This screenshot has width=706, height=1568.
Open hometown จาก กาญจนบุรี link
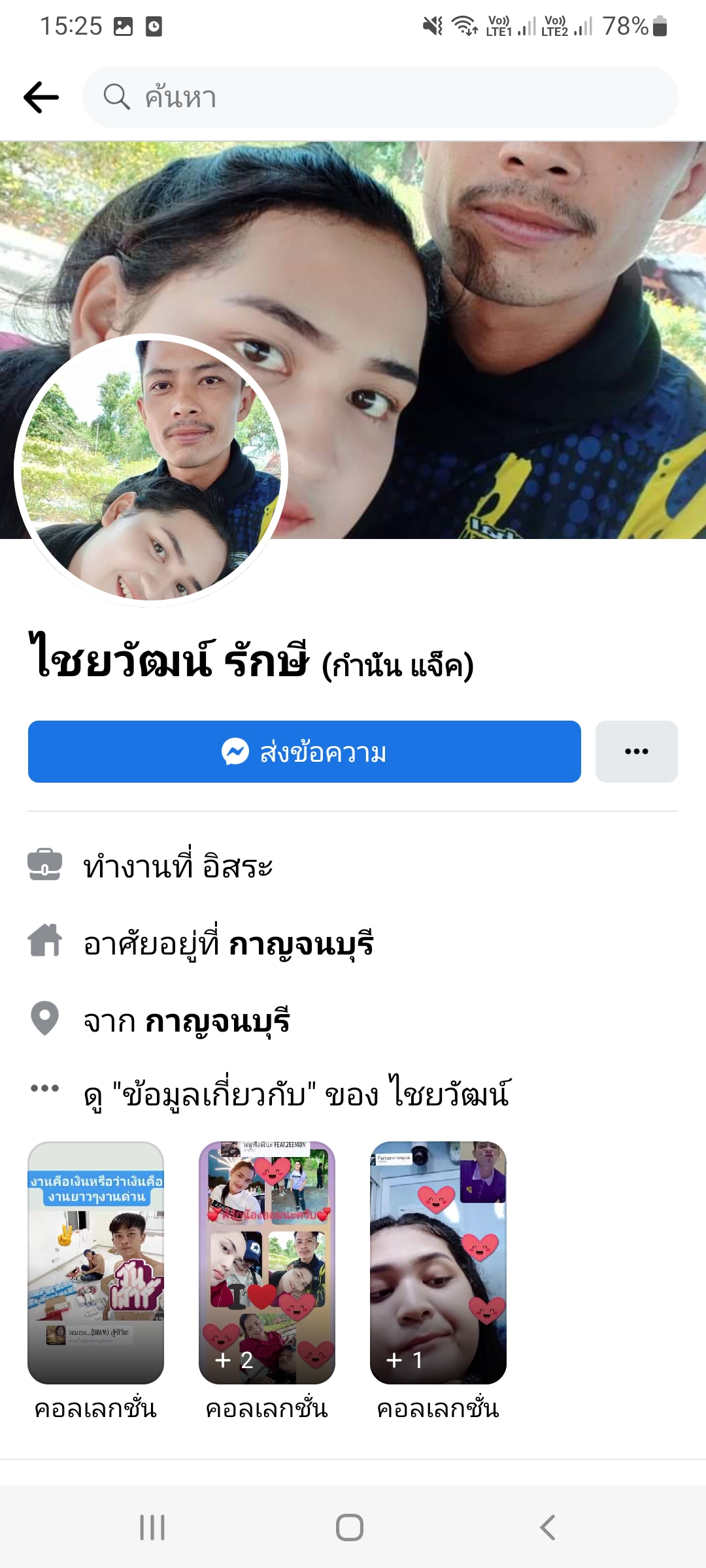coord(217,1021)
